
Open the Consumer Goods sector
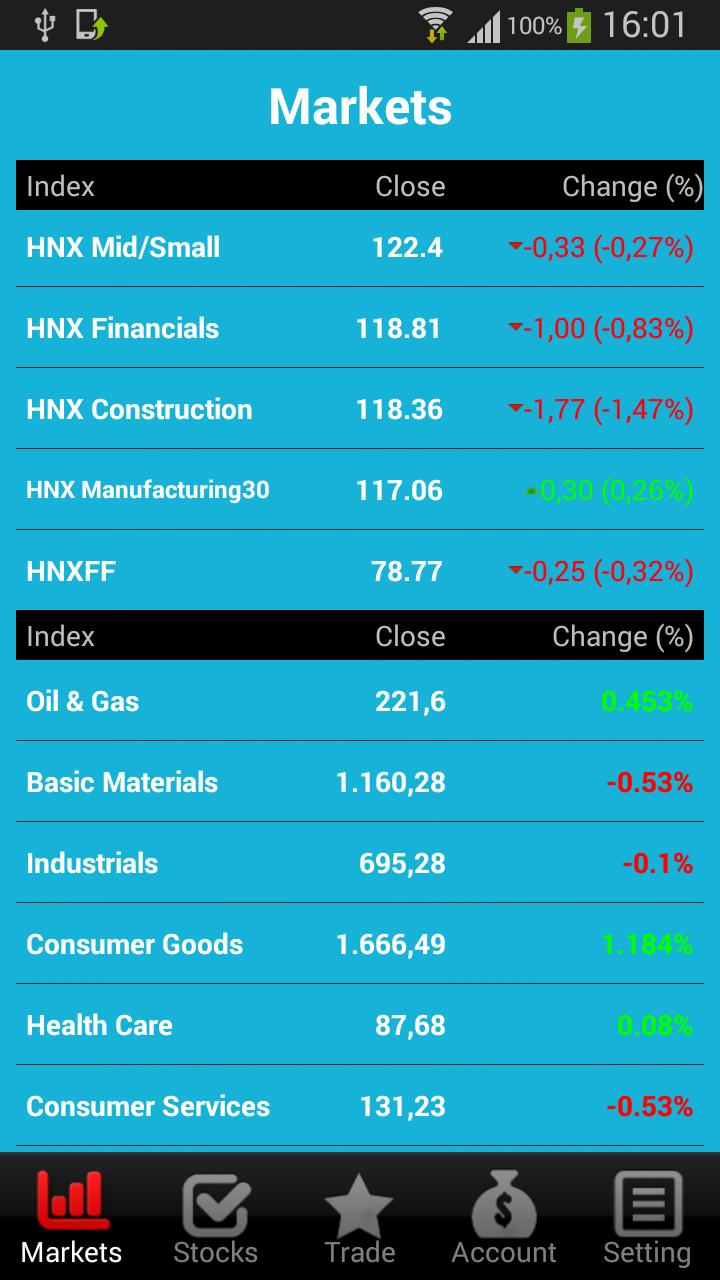[360, 944]
